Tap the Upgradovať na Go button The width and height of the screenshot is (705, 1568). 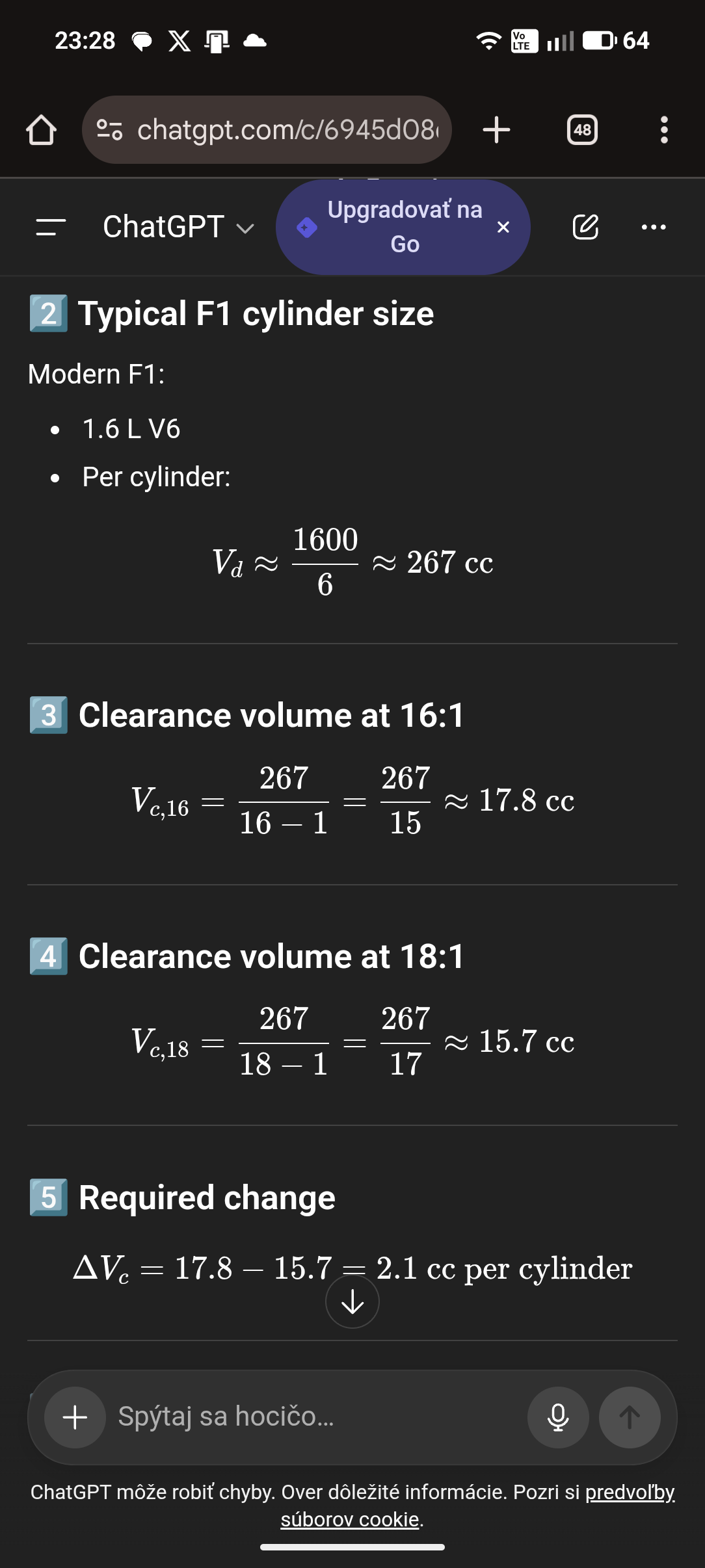[x=397, y=227]
